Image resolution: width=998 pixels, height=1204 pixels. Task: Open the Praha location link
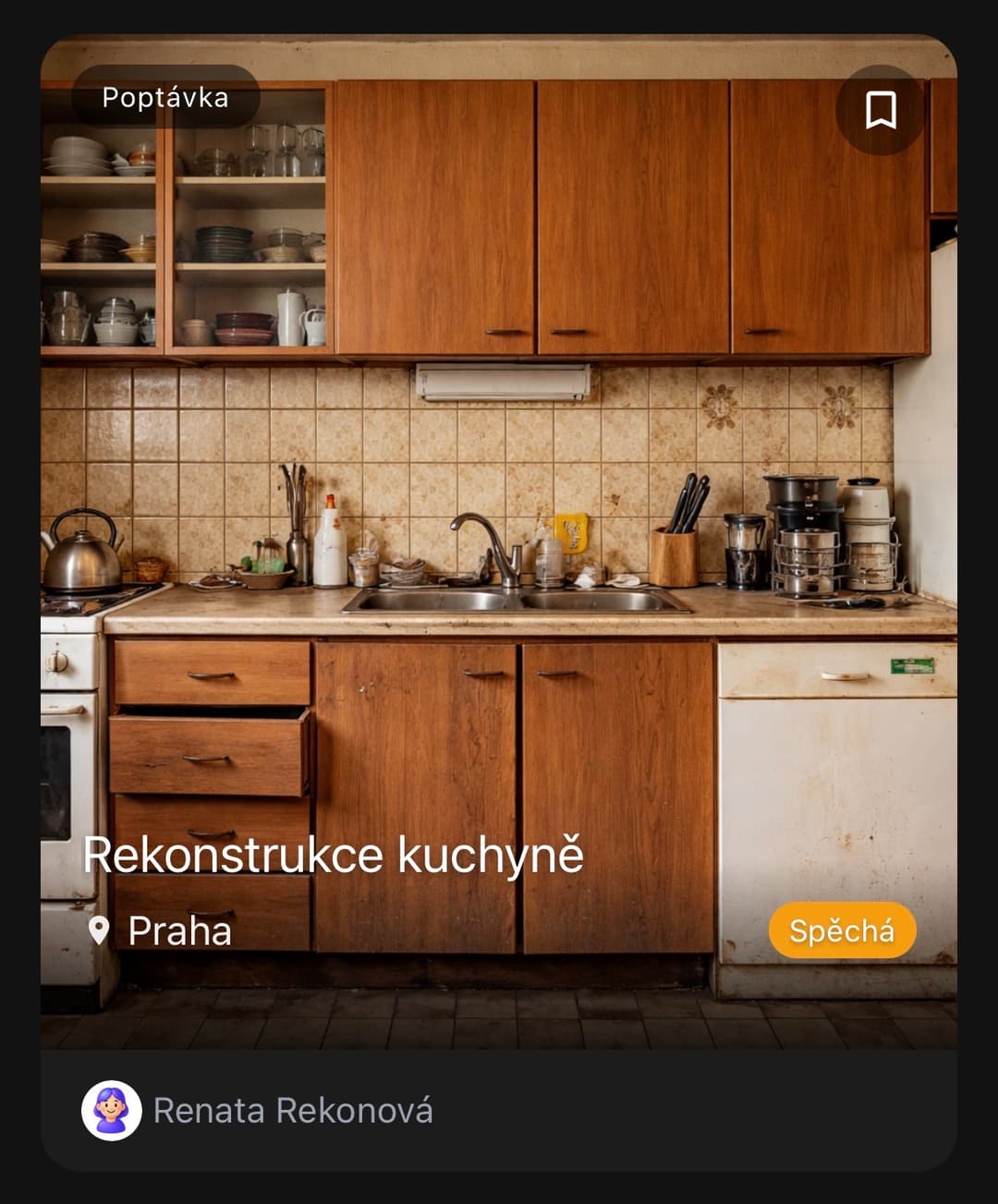coord(178,930)
